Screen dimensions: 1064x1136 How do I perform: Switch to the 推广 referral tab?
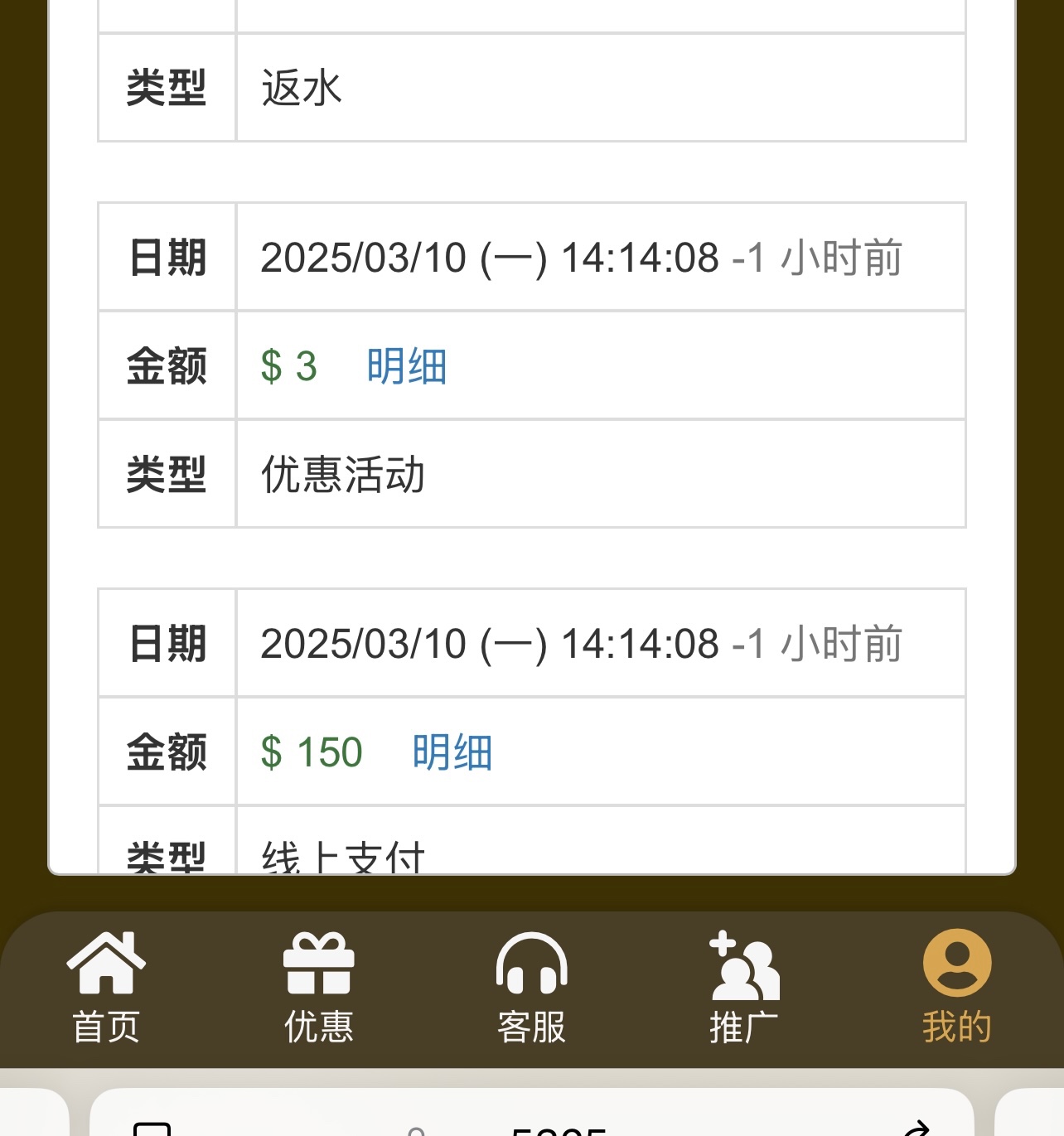coord(744,986)
